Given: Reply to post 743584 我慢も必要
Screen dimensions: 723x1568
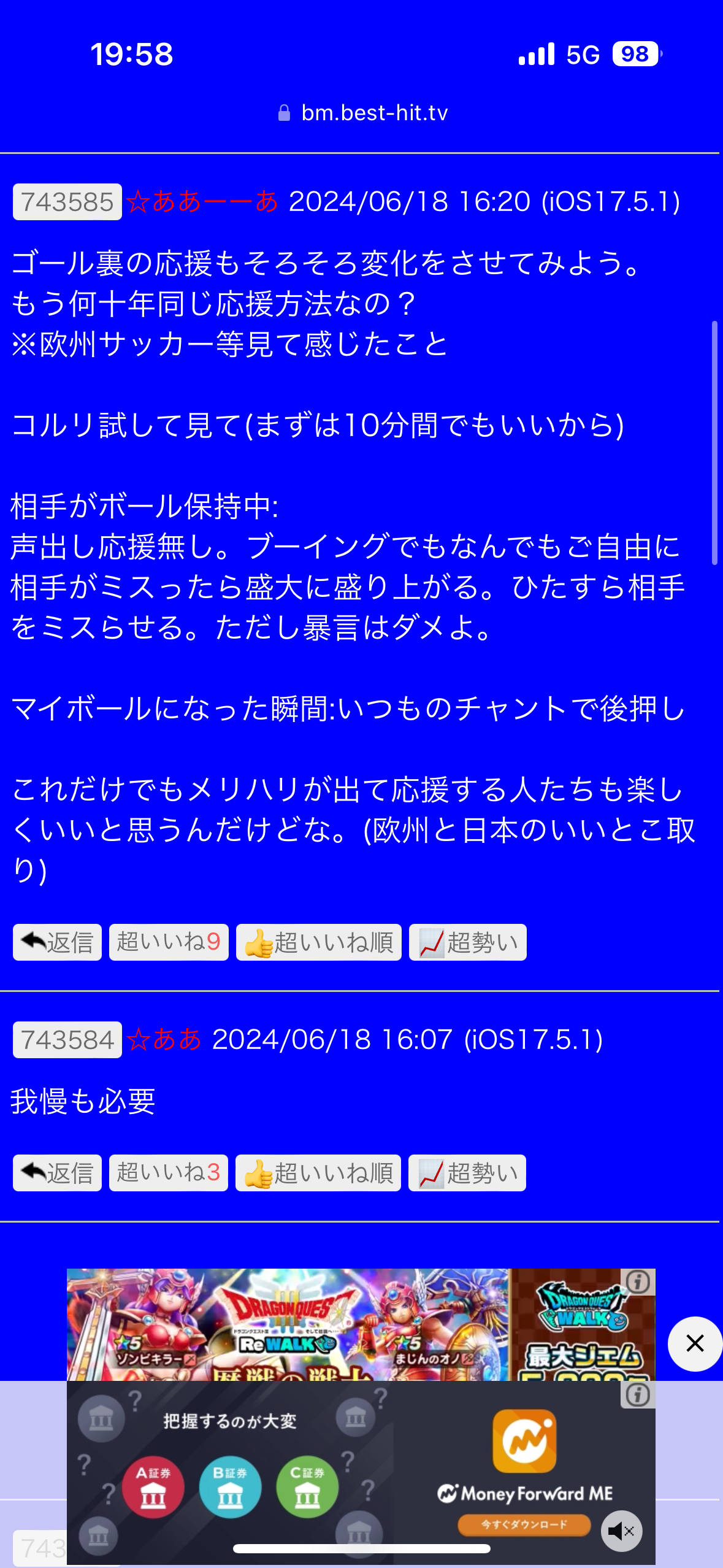Looking at the screenshot, I should [x=57, y=1173].
